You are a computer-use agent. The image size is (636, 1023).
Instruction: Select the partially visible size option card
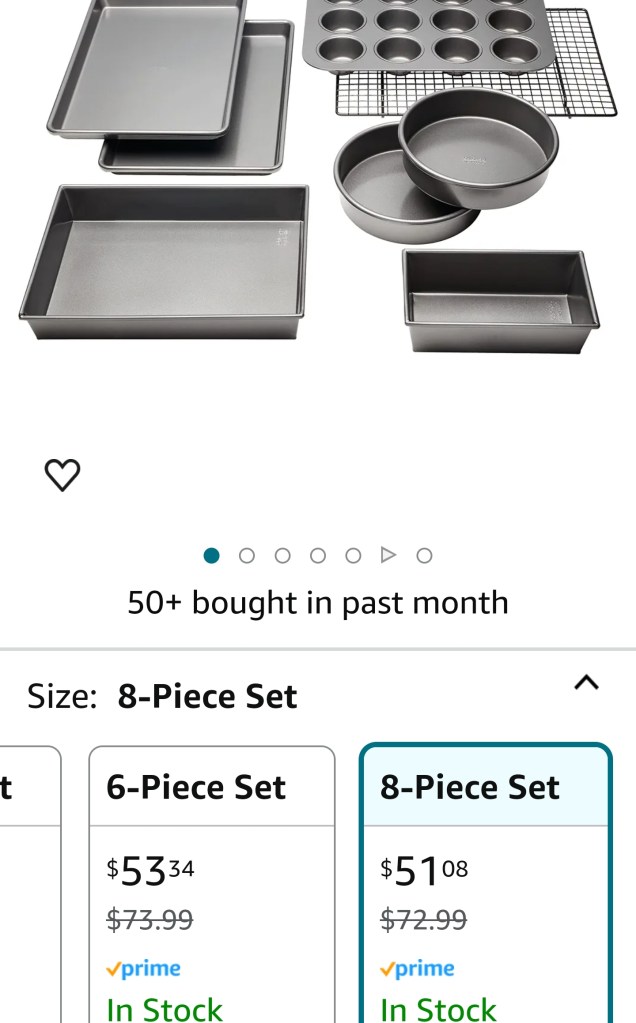[28, 880]
